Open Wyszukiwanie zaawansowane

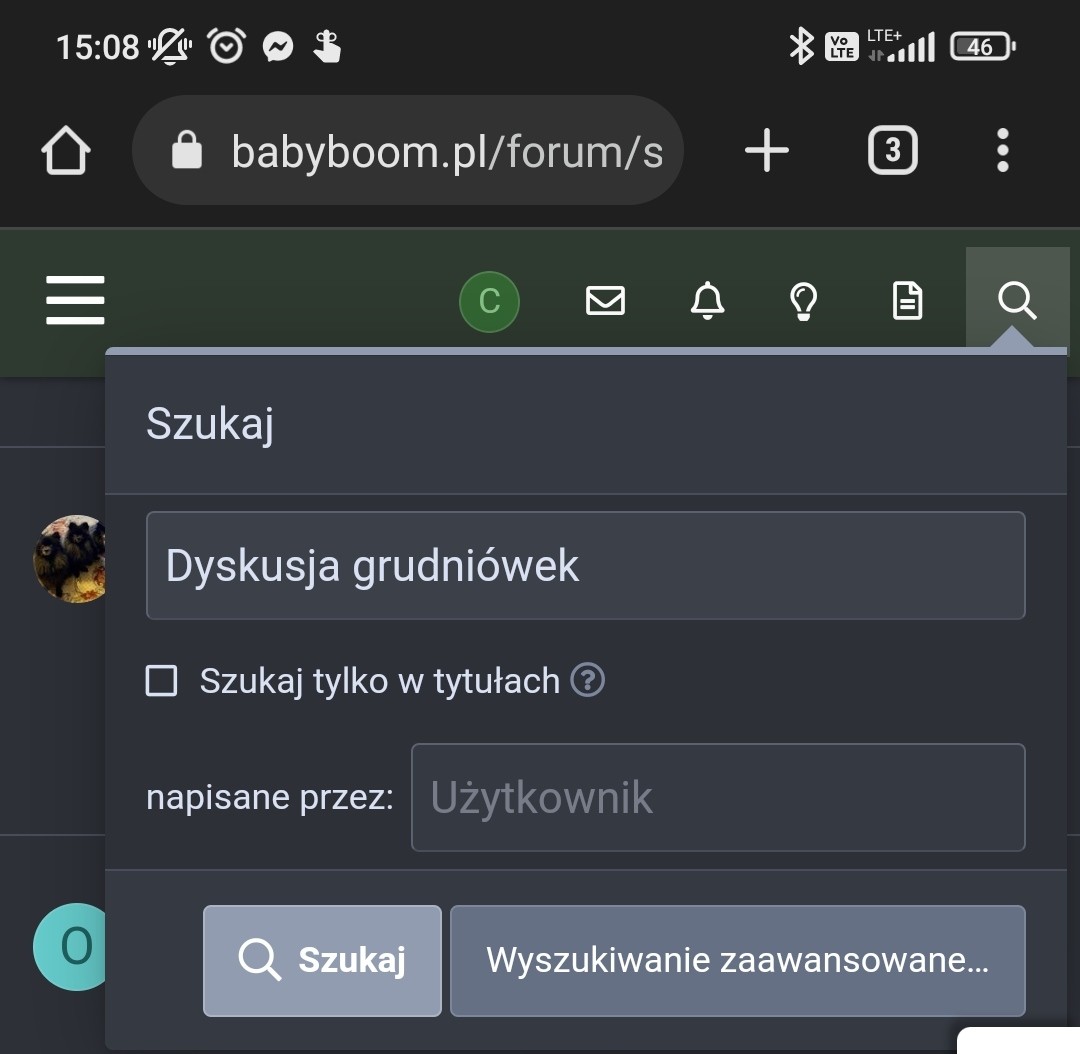737,960
